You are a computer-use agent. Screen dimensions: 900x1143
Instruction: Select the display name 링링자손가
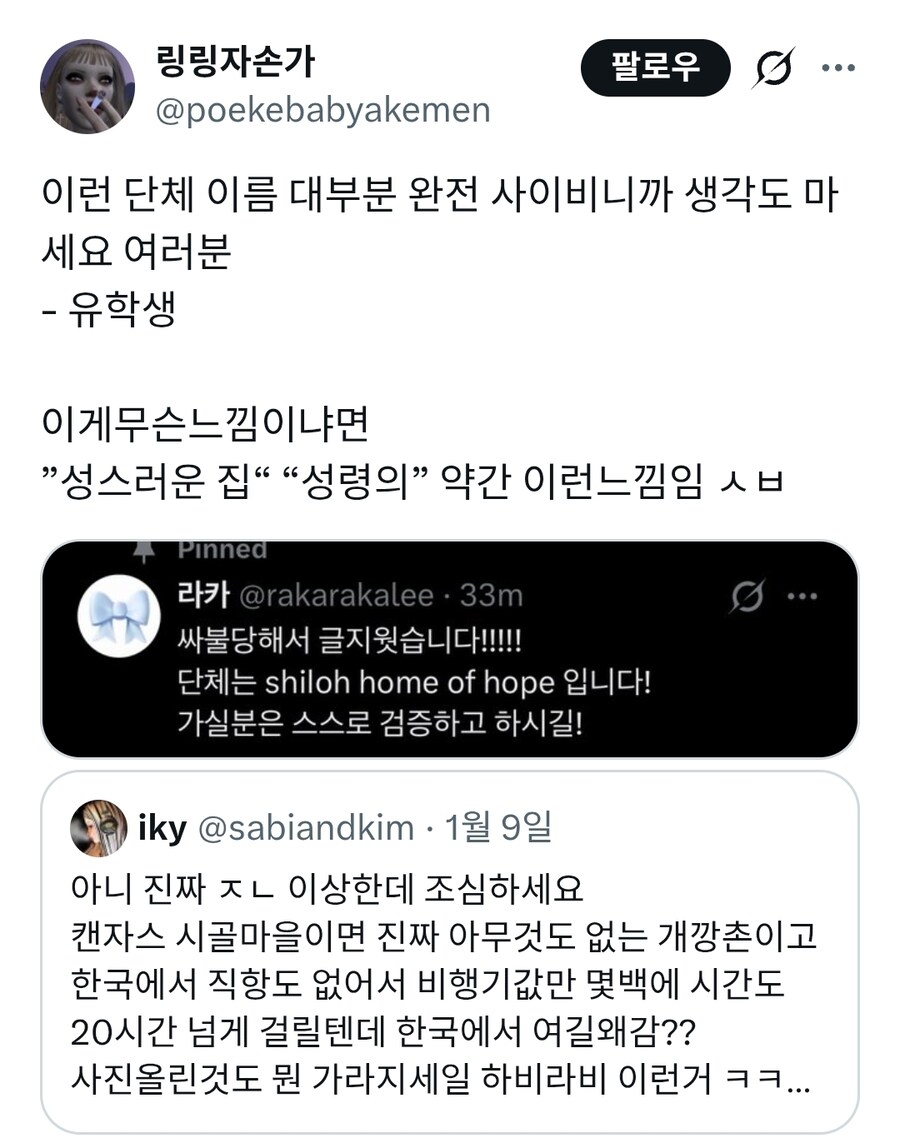click(237, 62)
